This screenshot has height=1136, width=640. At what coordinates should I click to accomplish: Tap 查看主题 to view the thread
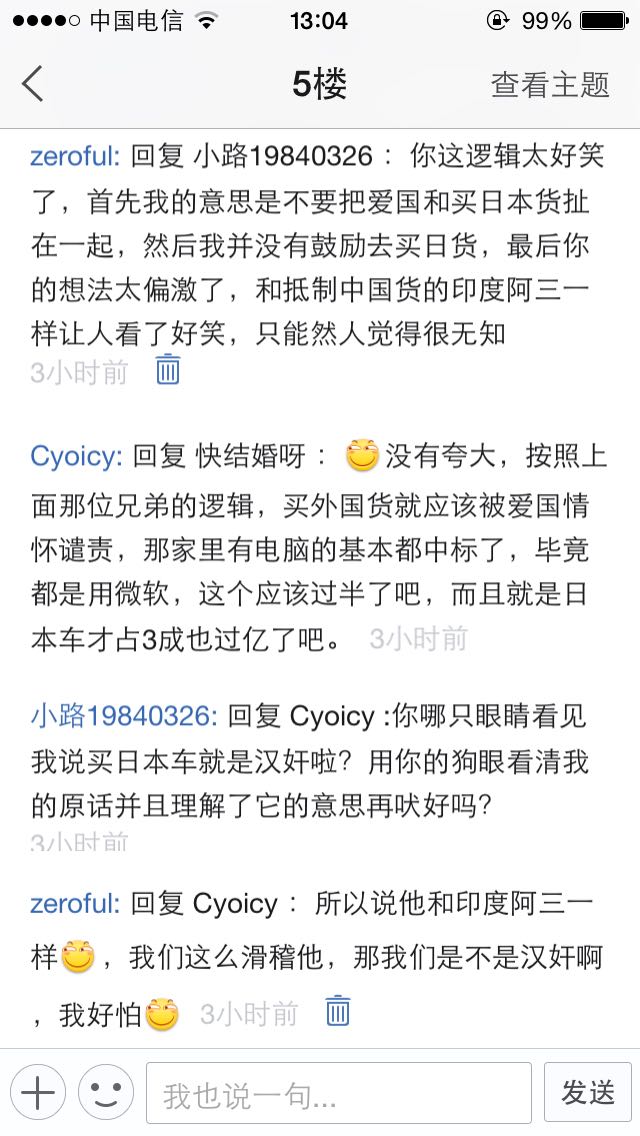coord(550,85)
